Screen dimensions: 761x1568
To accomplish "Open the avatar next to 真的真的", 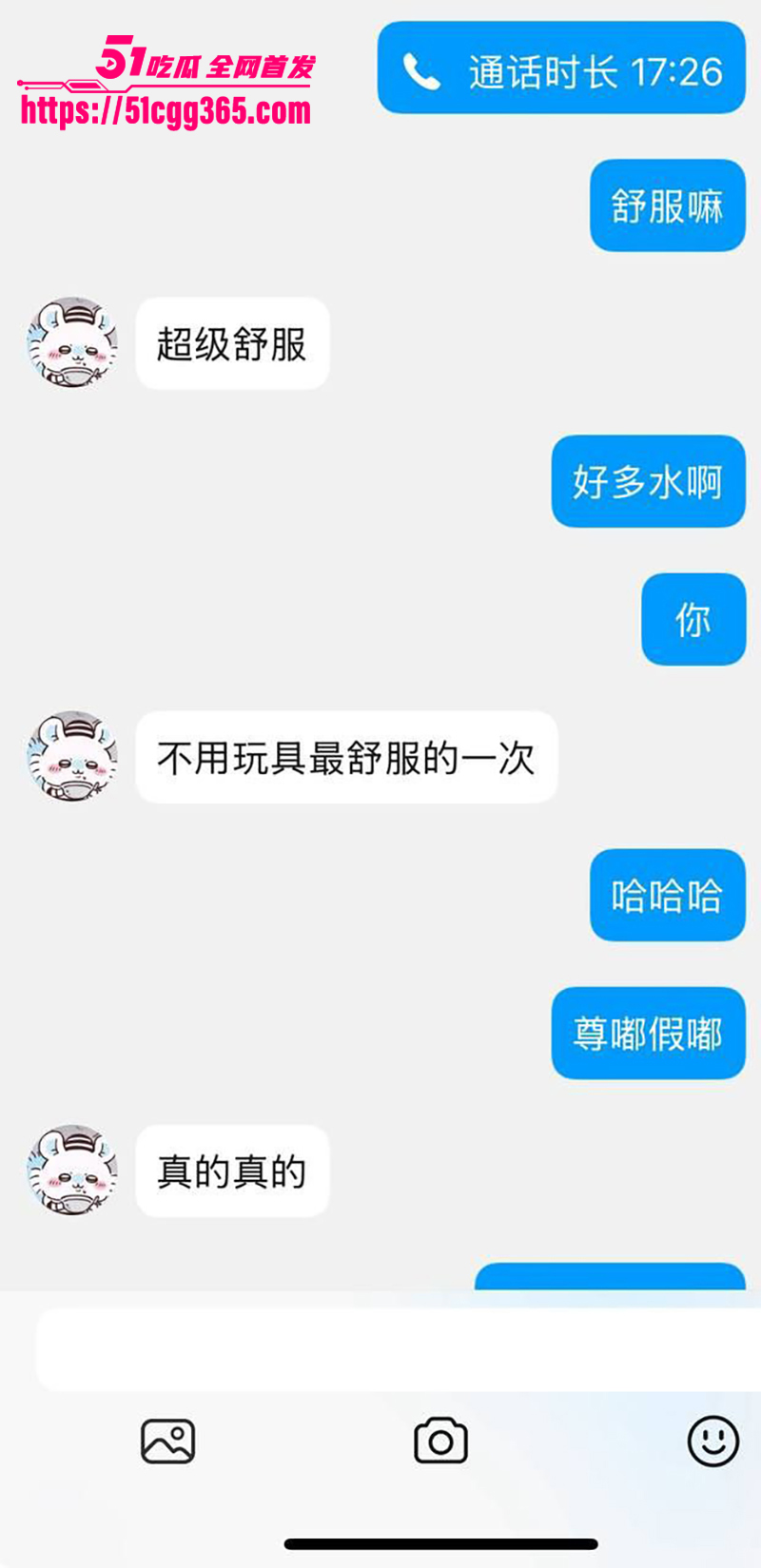I will pos(71,1171).
